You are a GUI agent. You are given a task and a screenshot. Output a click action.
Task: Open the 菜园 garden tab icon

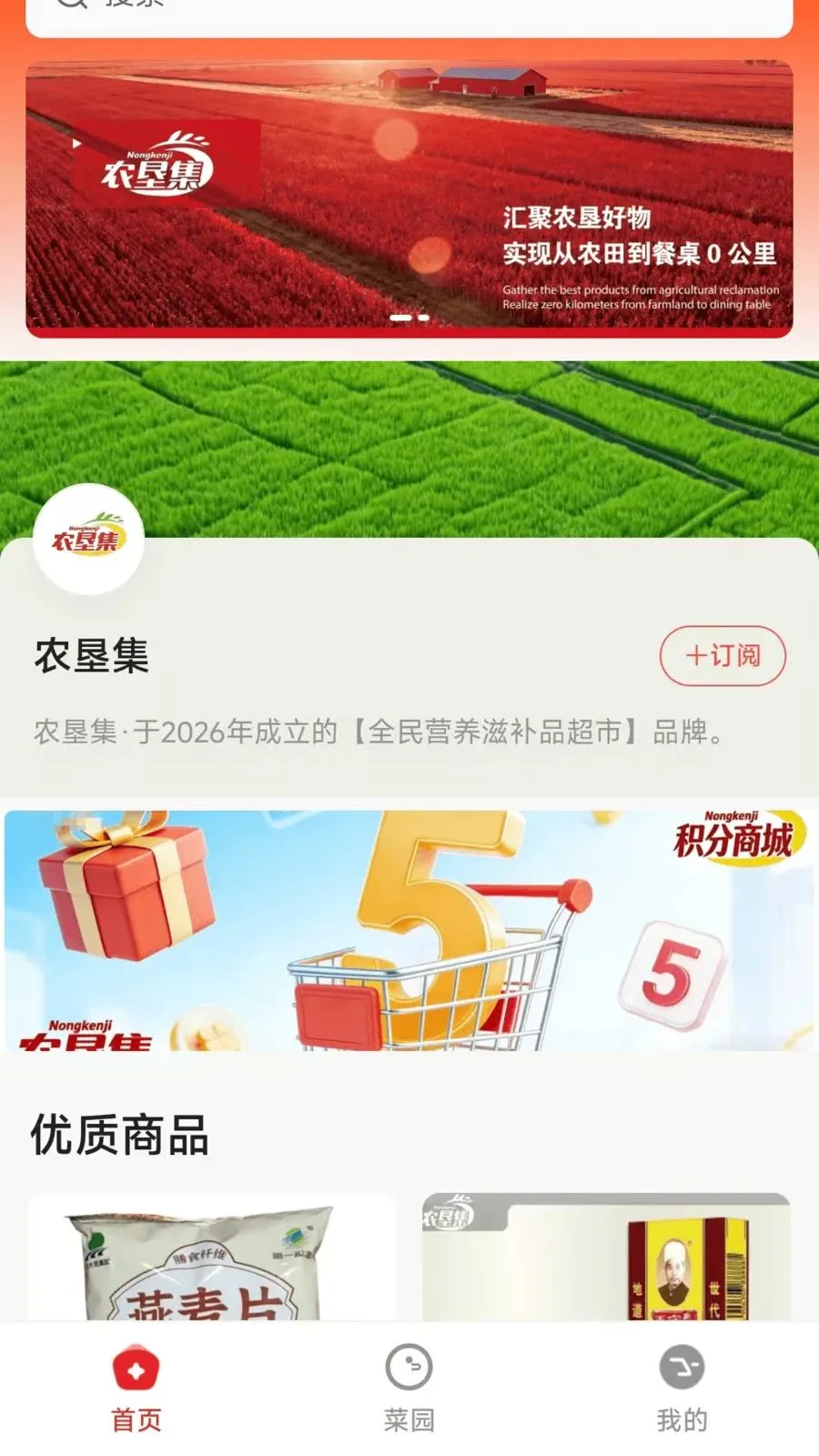pyautogui.click(x=409, y=1368)
